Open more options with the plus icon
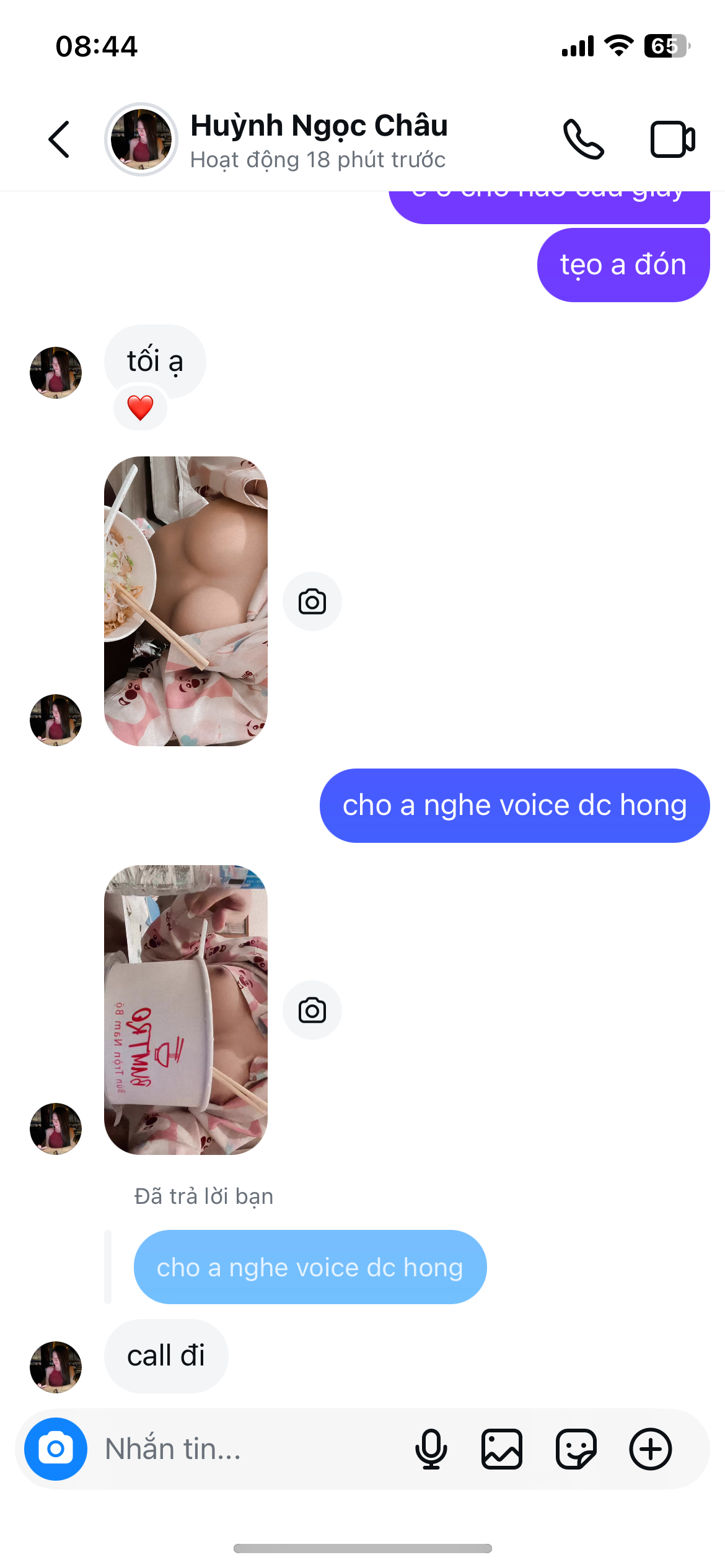725x1568 pixels. point(651,1449)
